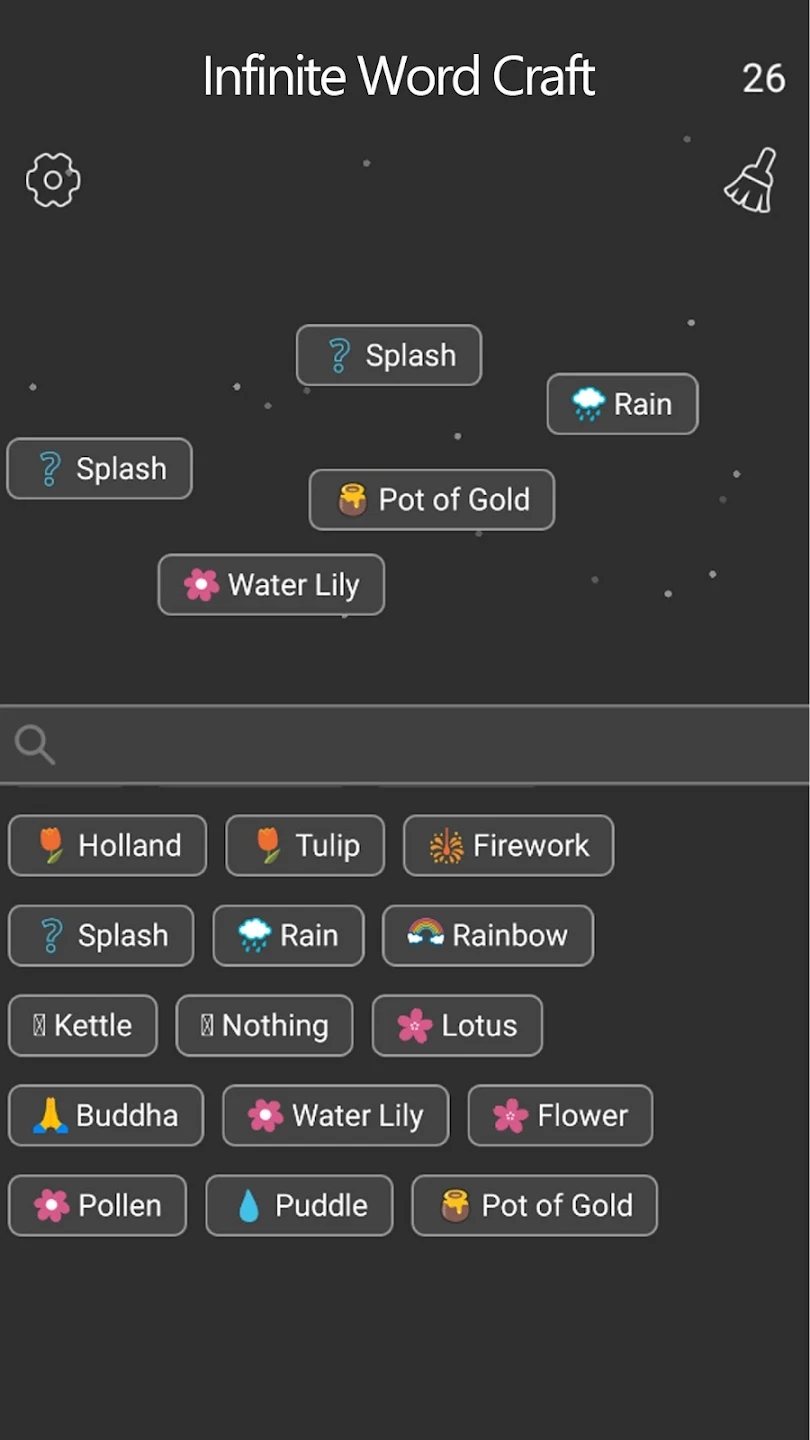
Task: Choose the Rainbow chip
Action: [x=488, y=936]
